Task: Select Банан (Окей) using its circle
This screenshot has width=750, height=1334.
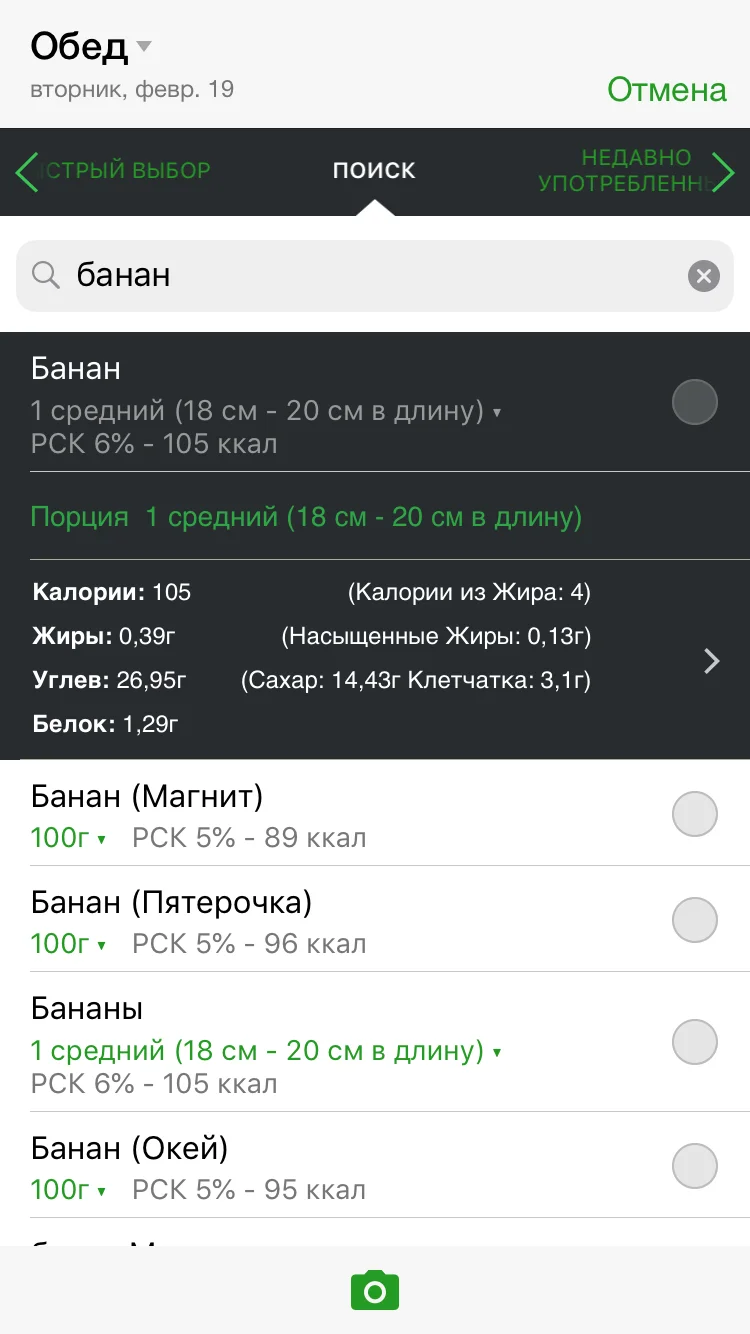Action: (x=694, y=1166)
